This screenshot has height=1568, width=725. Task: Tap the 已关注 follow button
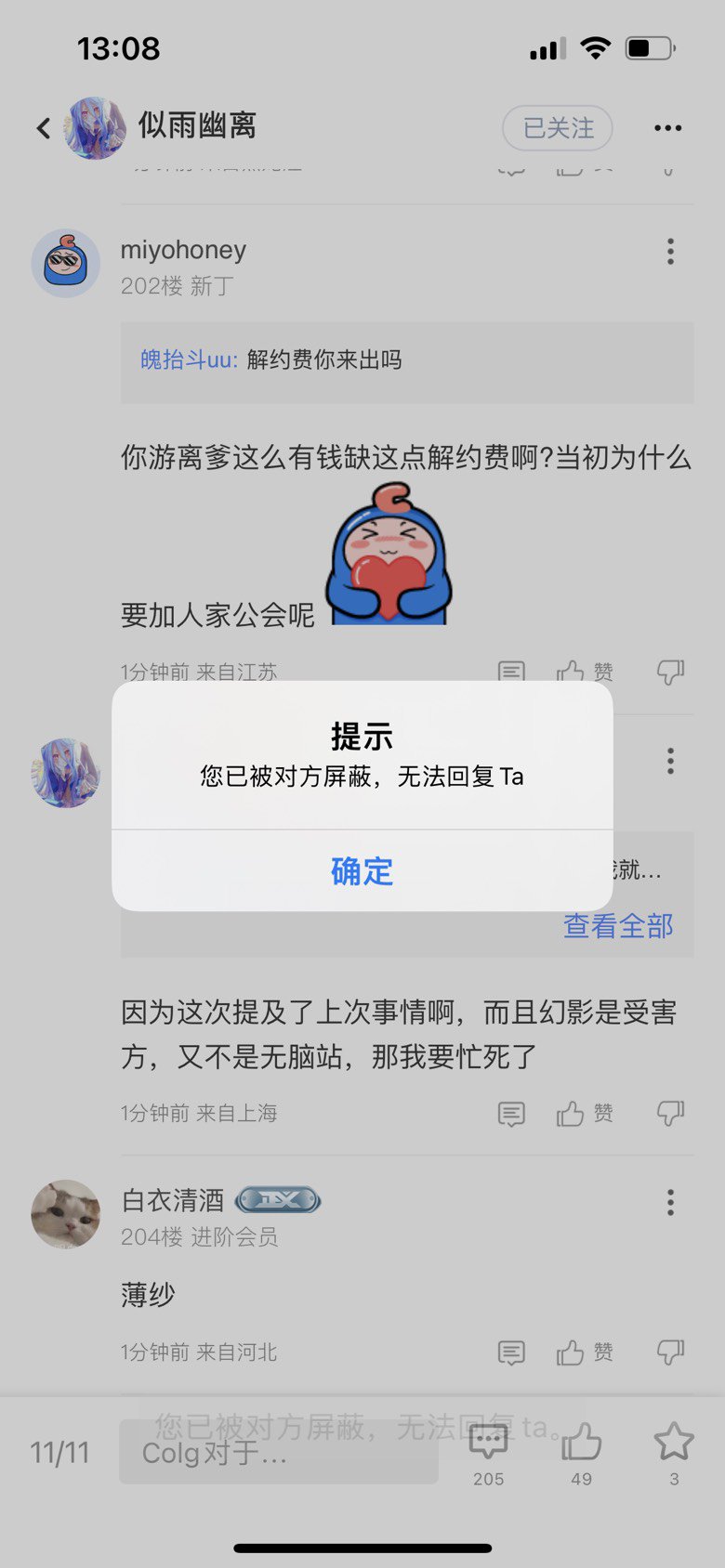558,128
